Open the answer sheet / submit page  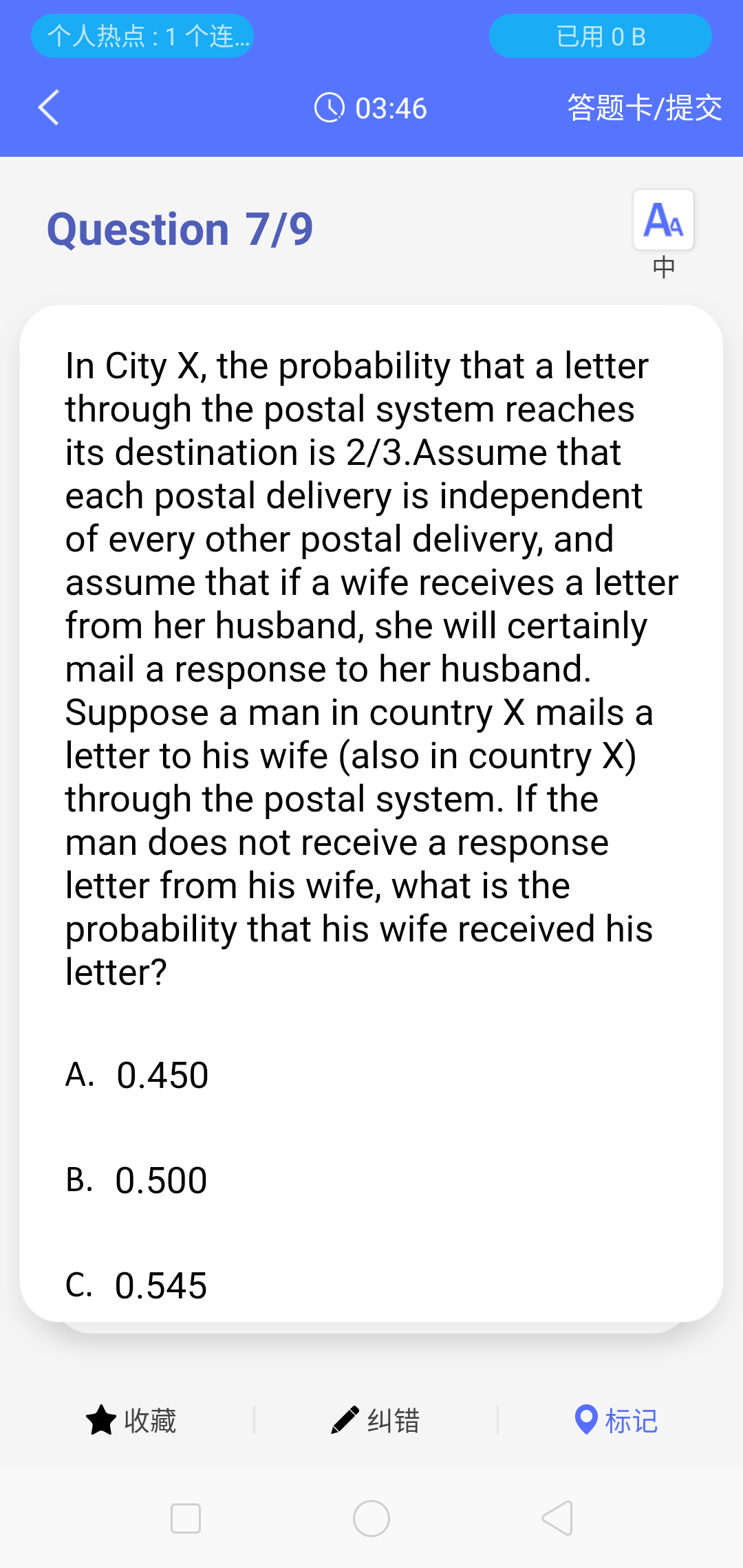(x=644, y=108)
